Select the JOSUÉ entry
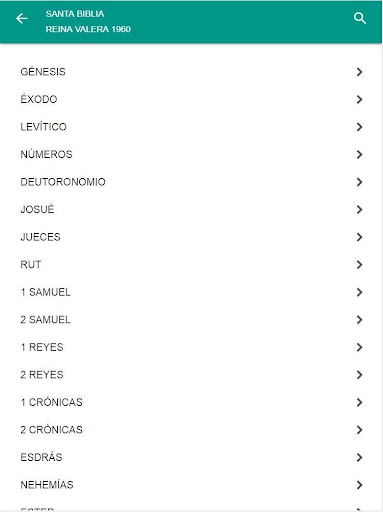 click(191, 209)
